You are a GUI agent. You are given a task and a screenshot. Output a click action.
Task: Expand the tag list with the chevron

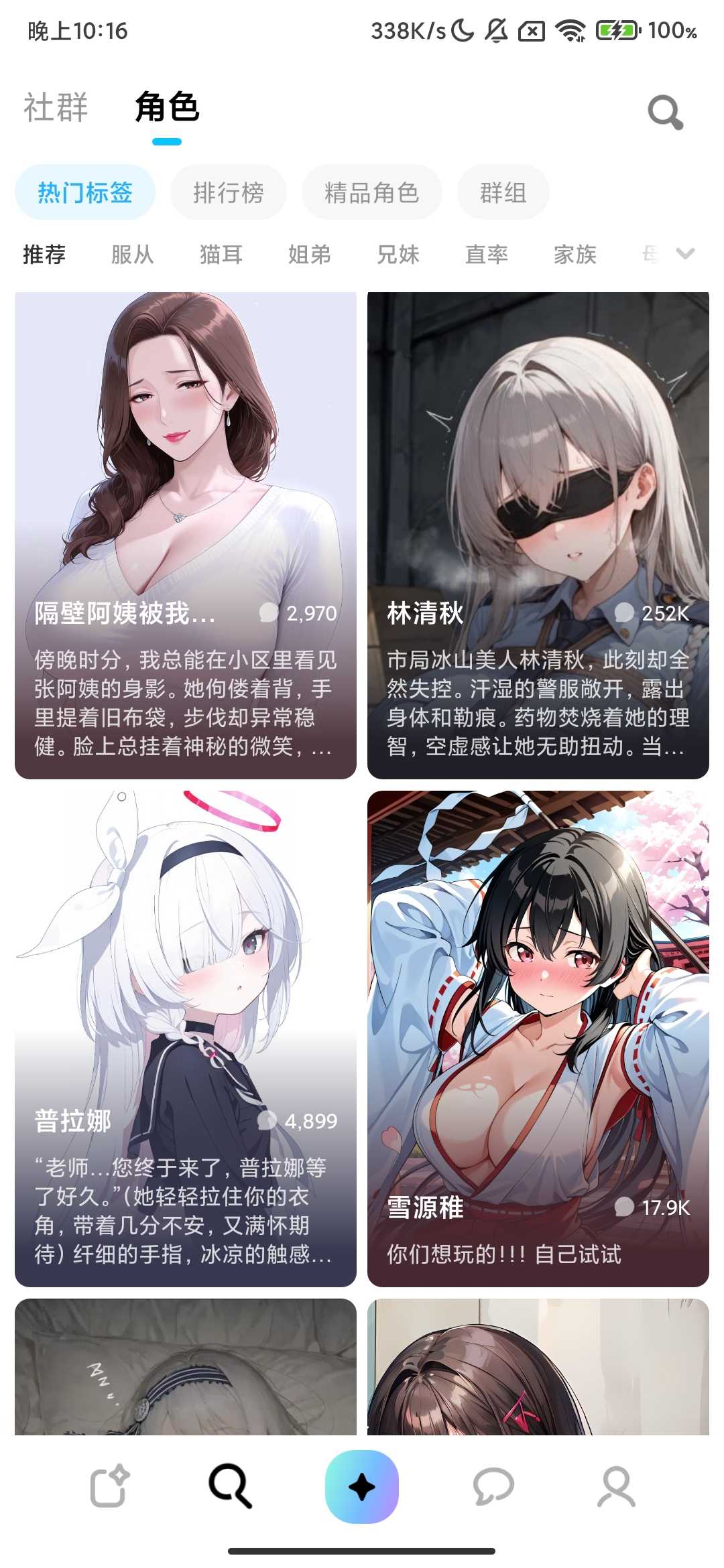coord(685,253)
